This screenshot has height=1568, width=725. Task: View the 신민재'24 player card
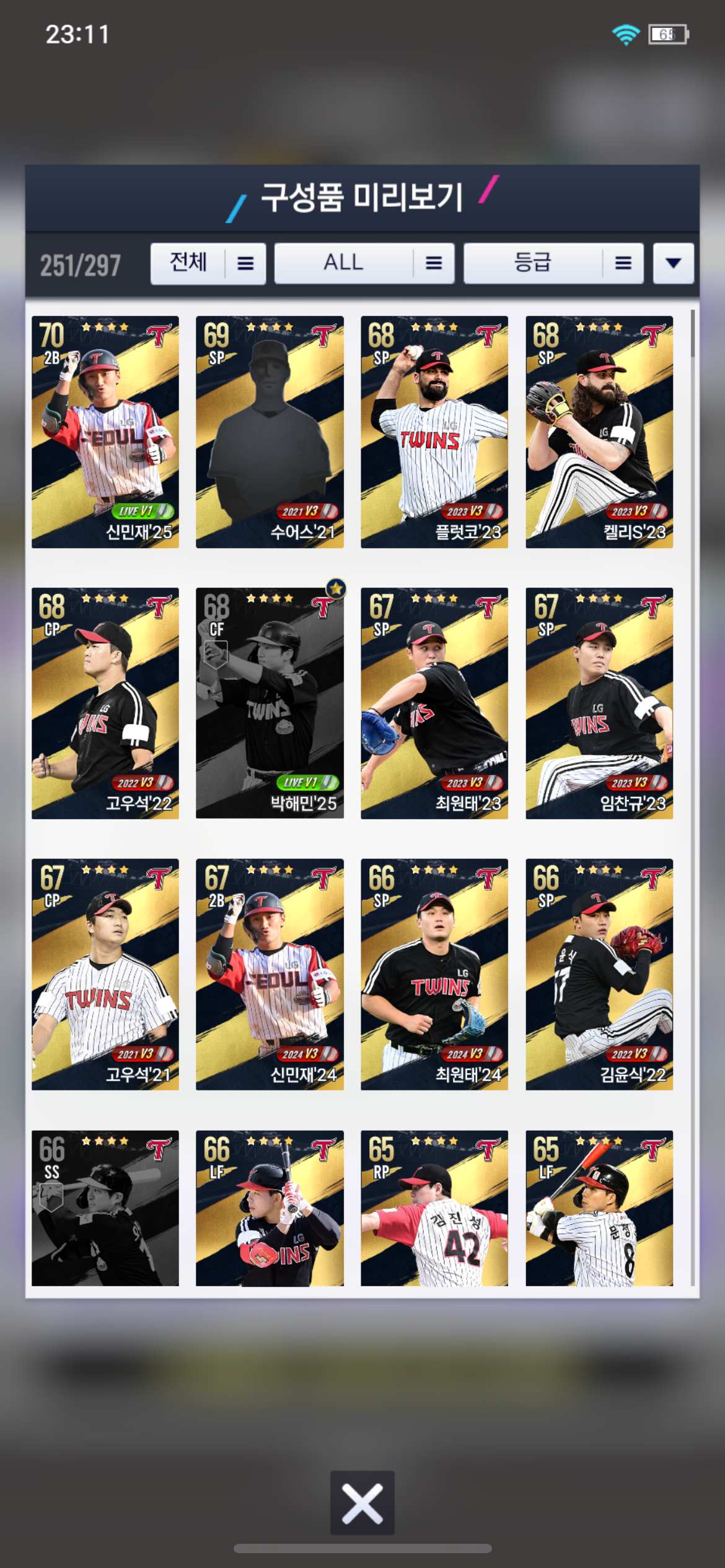(x=270, y=974)
